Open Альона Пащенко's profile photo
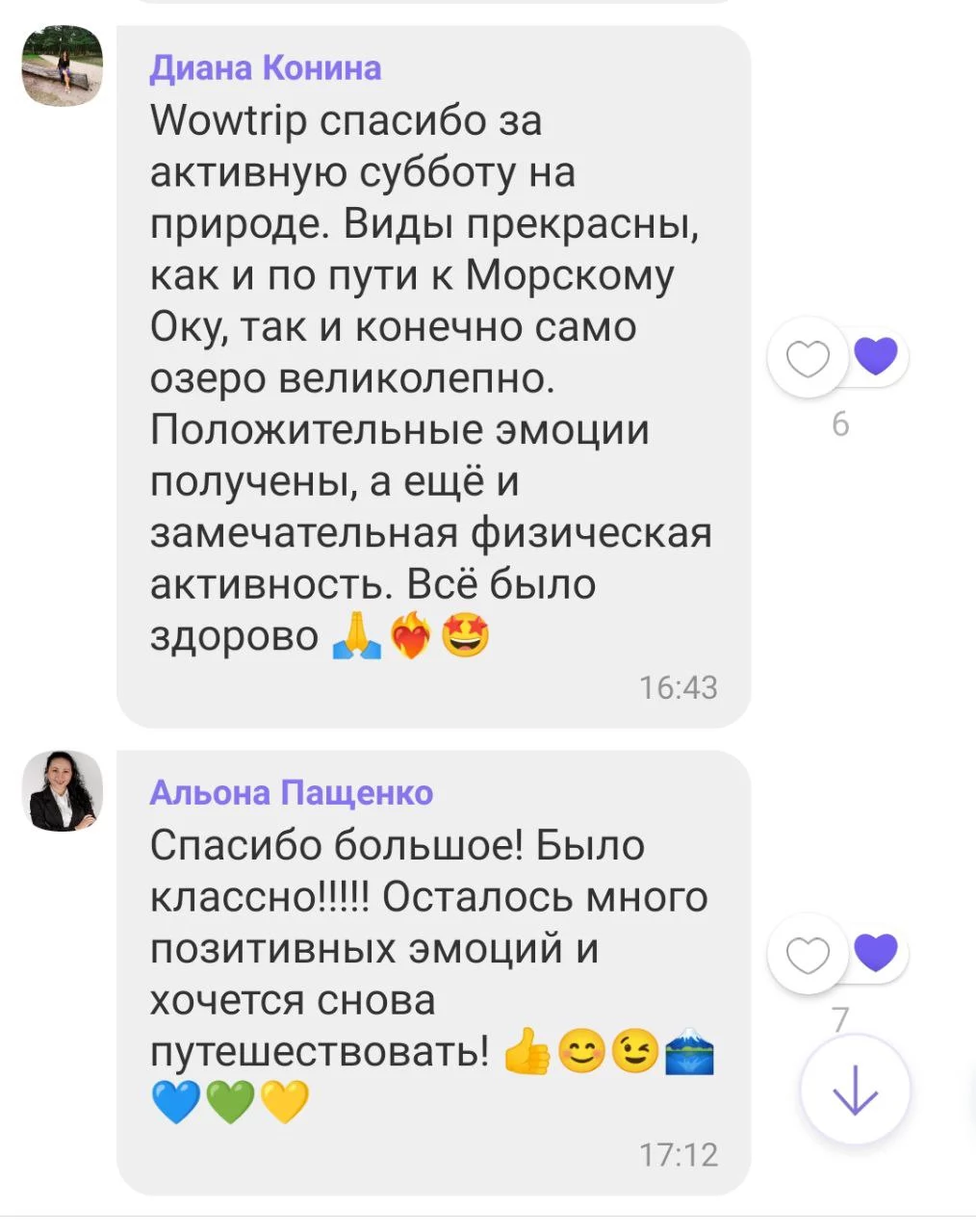Viewport: 976px width, 1232px height. pyautogui.click(x=63, y=791)
